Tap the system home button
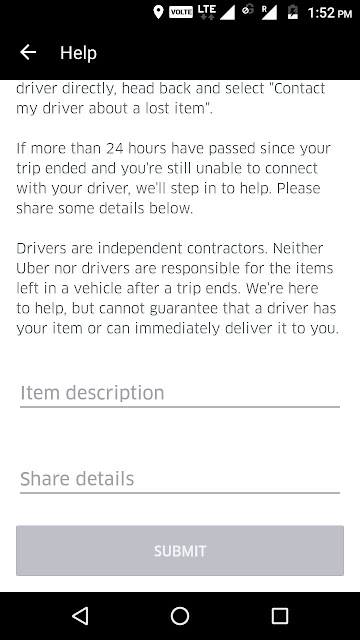This screenshot has height=640, width=360. point(180,616)
